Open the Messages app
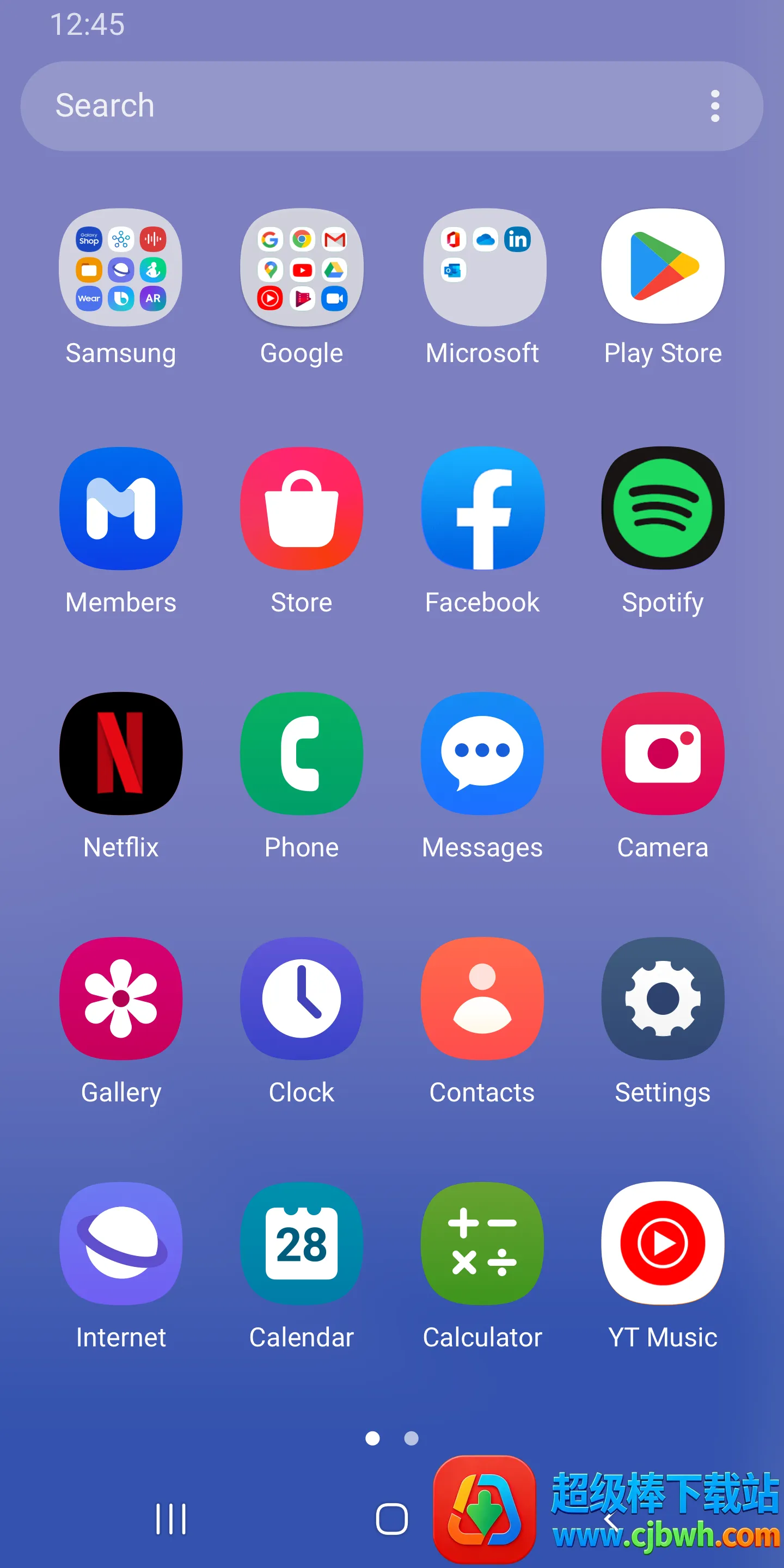Image resolution: width=784 pixels, height=1568 pixels. coord(483,754)
